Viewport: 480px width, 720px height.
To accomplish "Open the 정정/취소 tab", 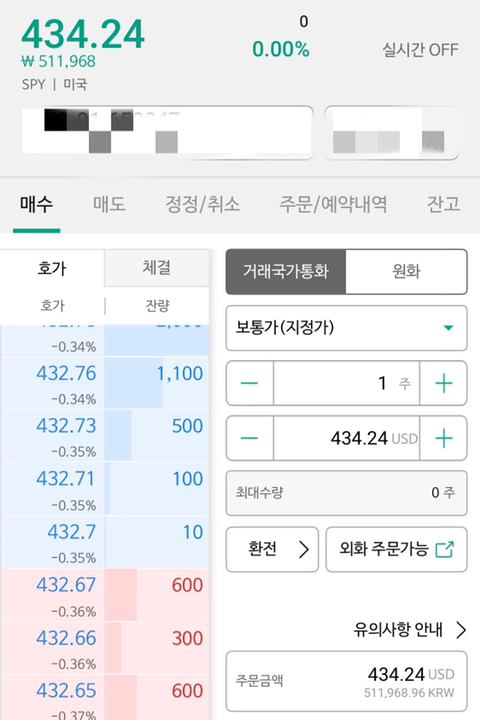I will [203, 204].
